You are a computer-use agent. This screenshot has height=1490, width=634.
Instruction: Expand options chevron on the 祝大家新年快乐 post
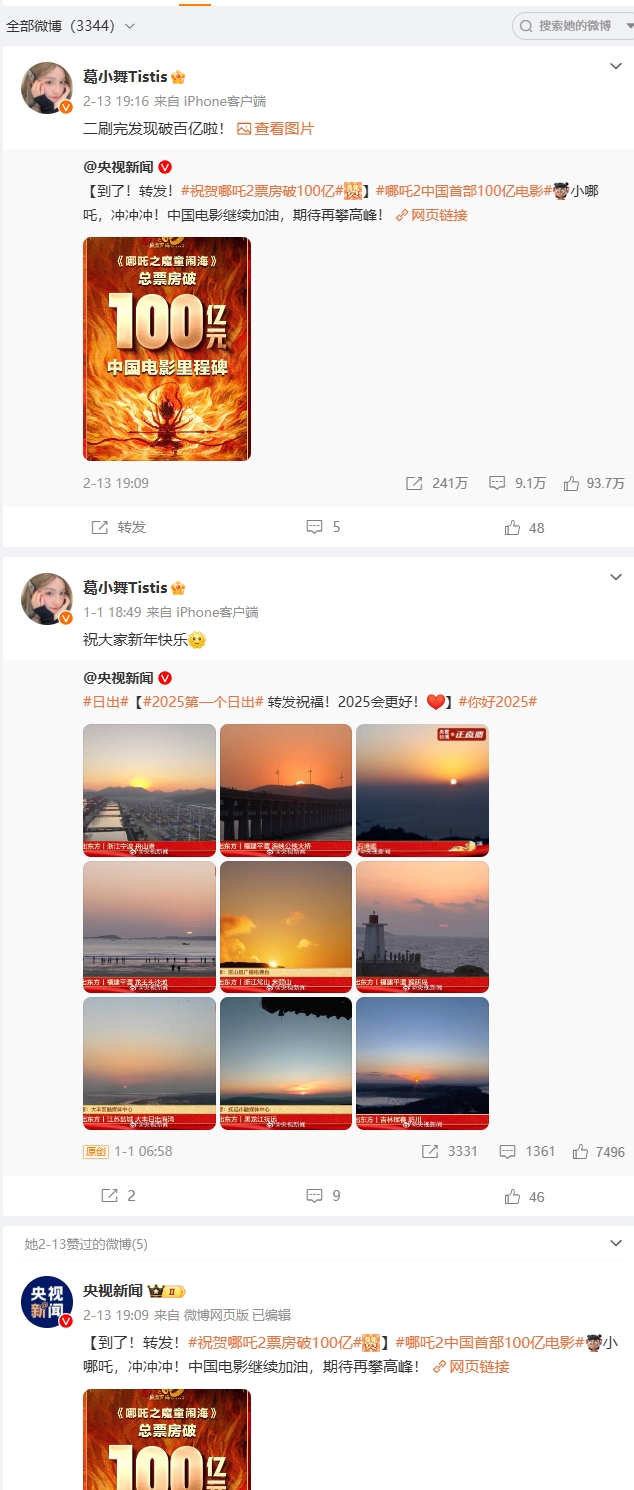coord(616,577)
